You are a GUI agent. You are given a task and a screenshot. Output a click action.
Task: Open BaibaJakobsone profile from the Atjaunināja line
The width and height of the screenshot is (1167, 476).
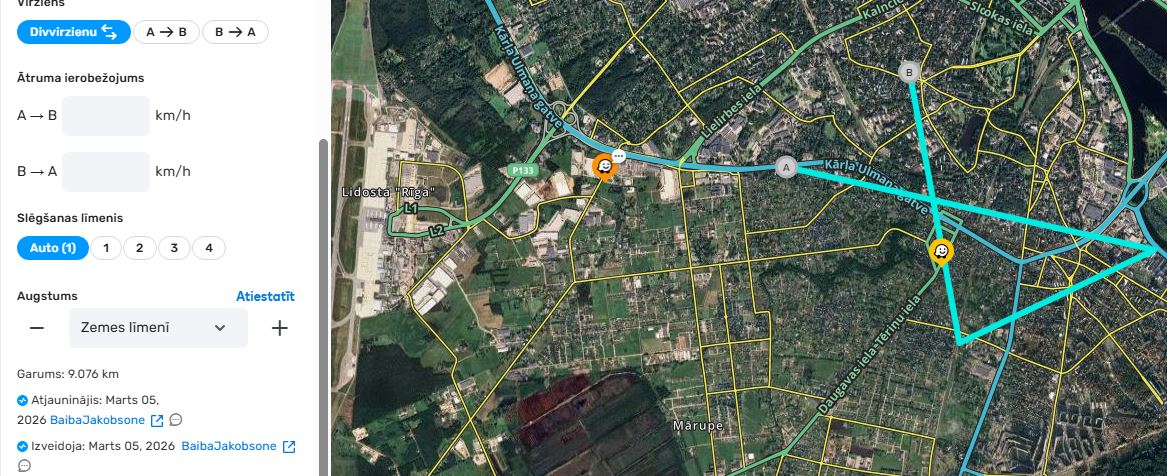click(x=97, y=420)
